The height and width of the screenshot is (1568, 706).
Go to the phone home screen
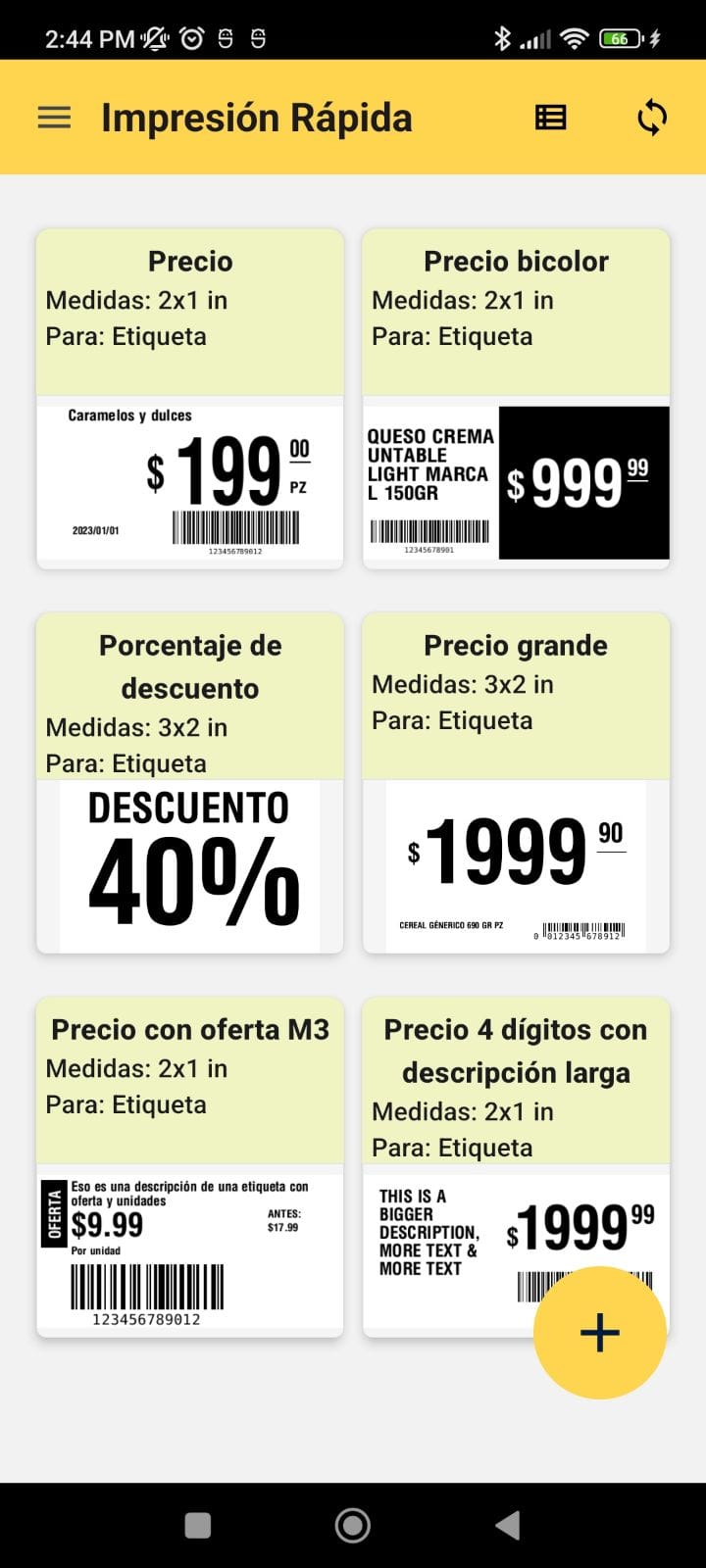[352, 1525]
